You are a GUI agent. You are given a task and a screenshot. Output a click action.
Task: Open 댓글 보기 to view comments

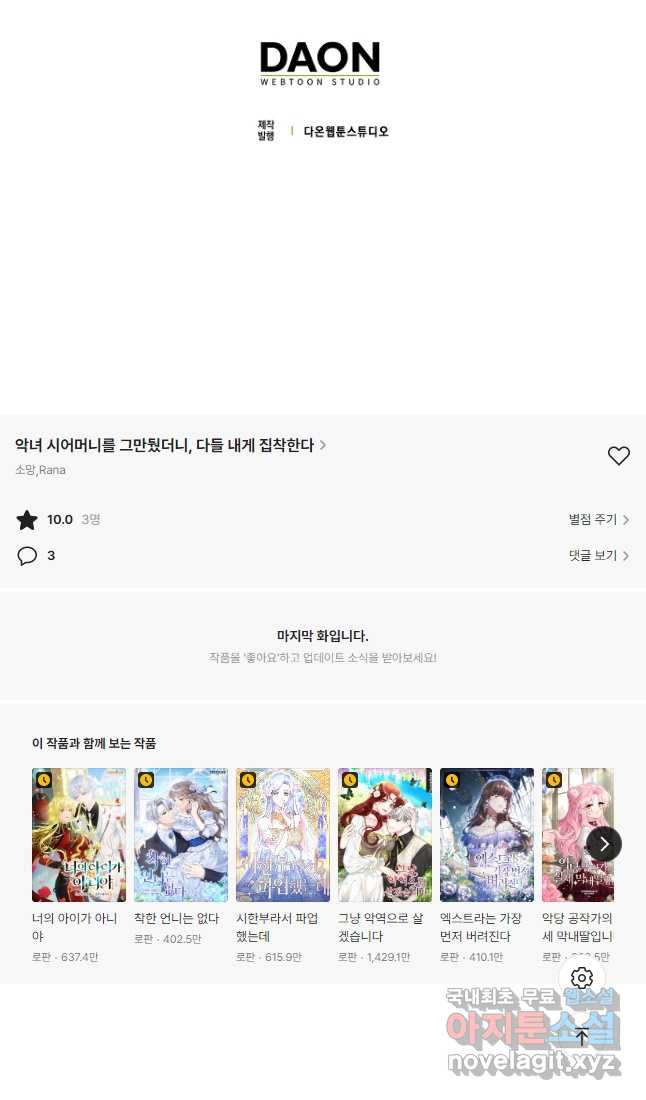coord(598,555)
